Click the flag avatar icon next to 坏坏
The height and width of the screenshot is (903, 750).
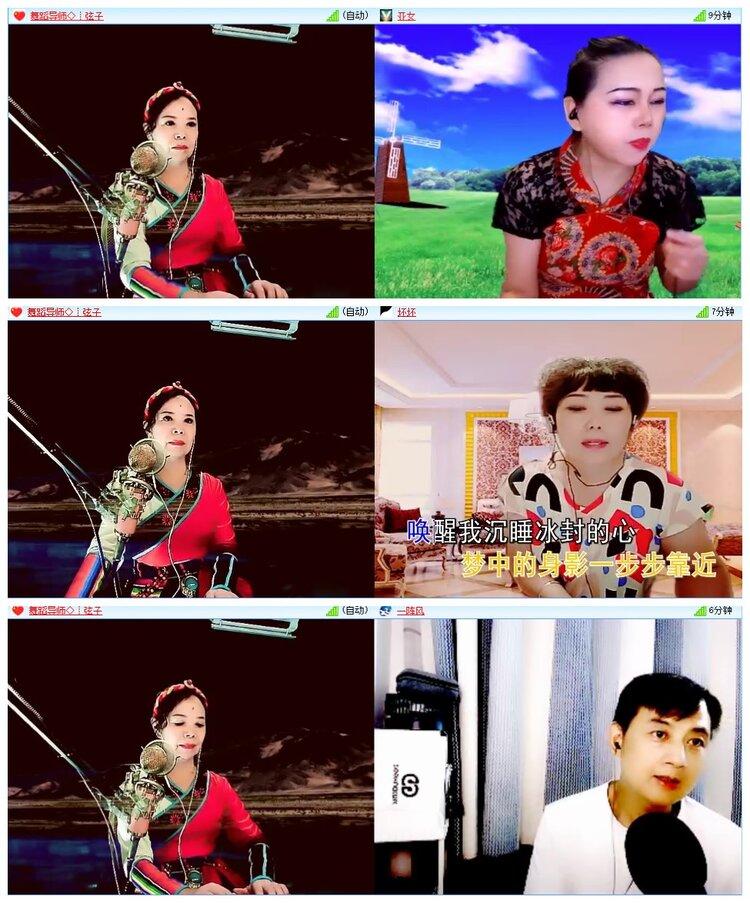click(384, 311)
